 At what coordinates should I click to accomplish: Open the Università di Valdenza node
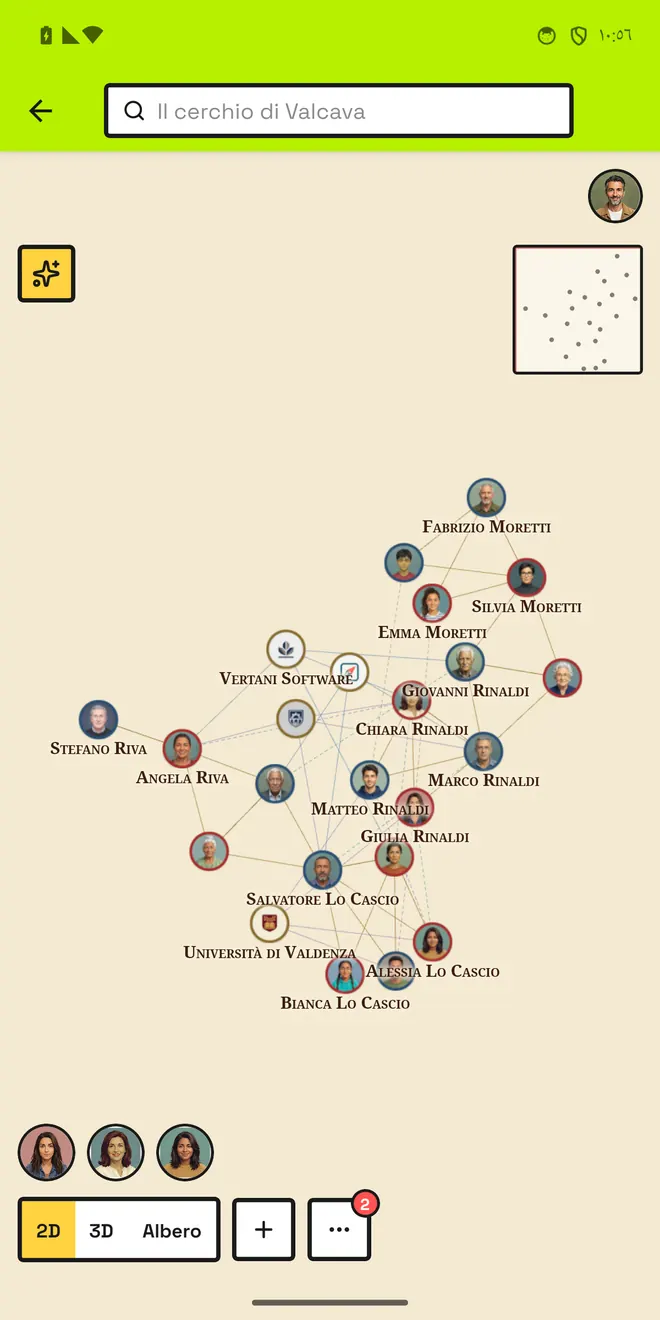pos(269,924)
